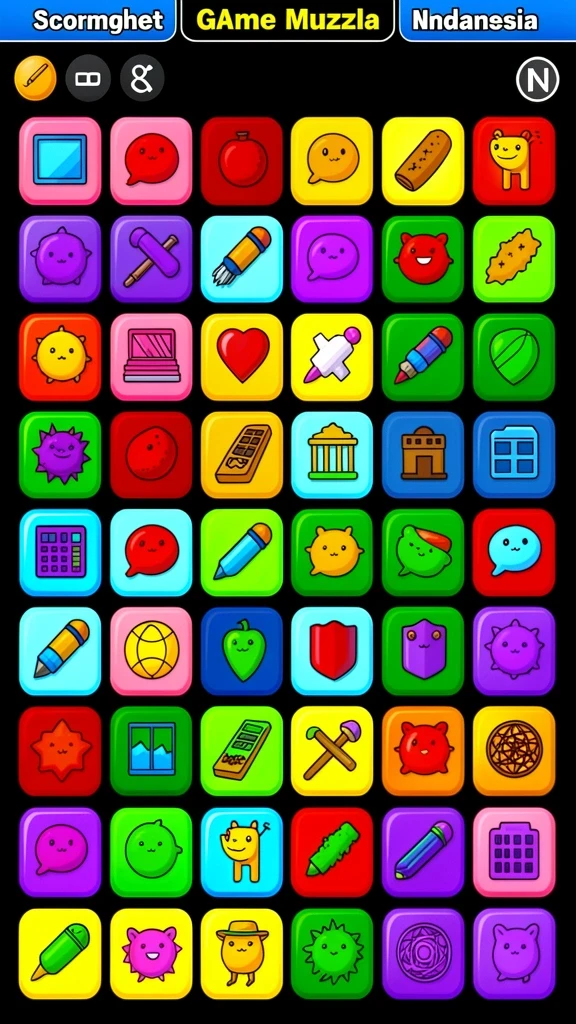This screenshot has height=1024, width=576.
Task: Tap the crossed mallets tile
Action: [332, 750]
